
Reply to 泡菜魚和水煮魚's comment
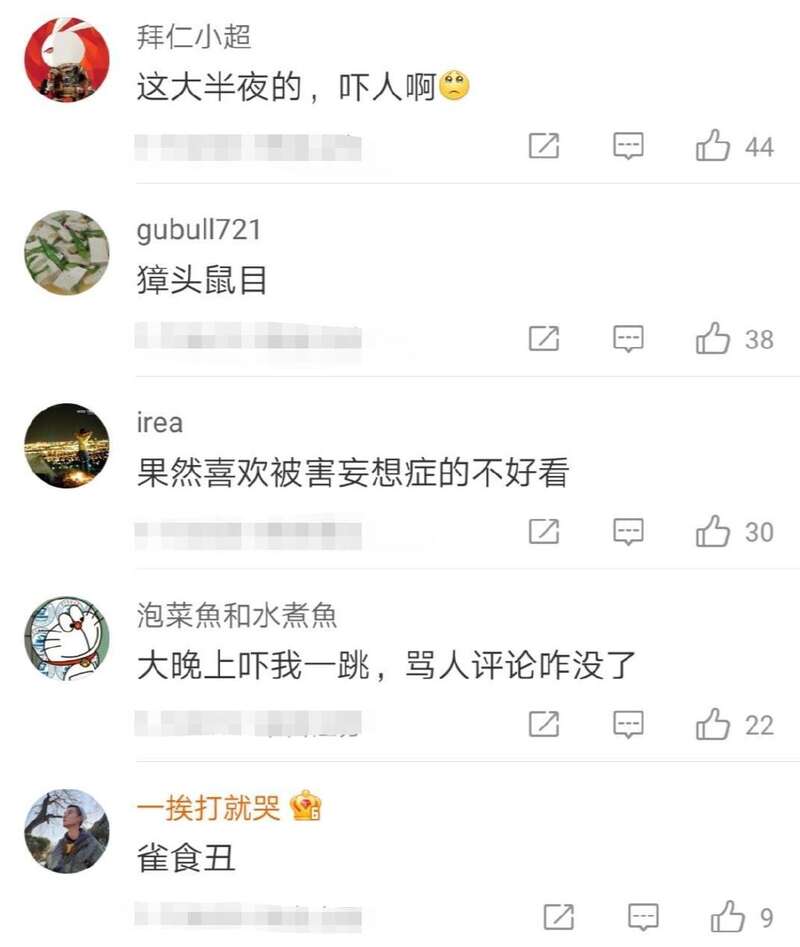[x=628, y=724]
